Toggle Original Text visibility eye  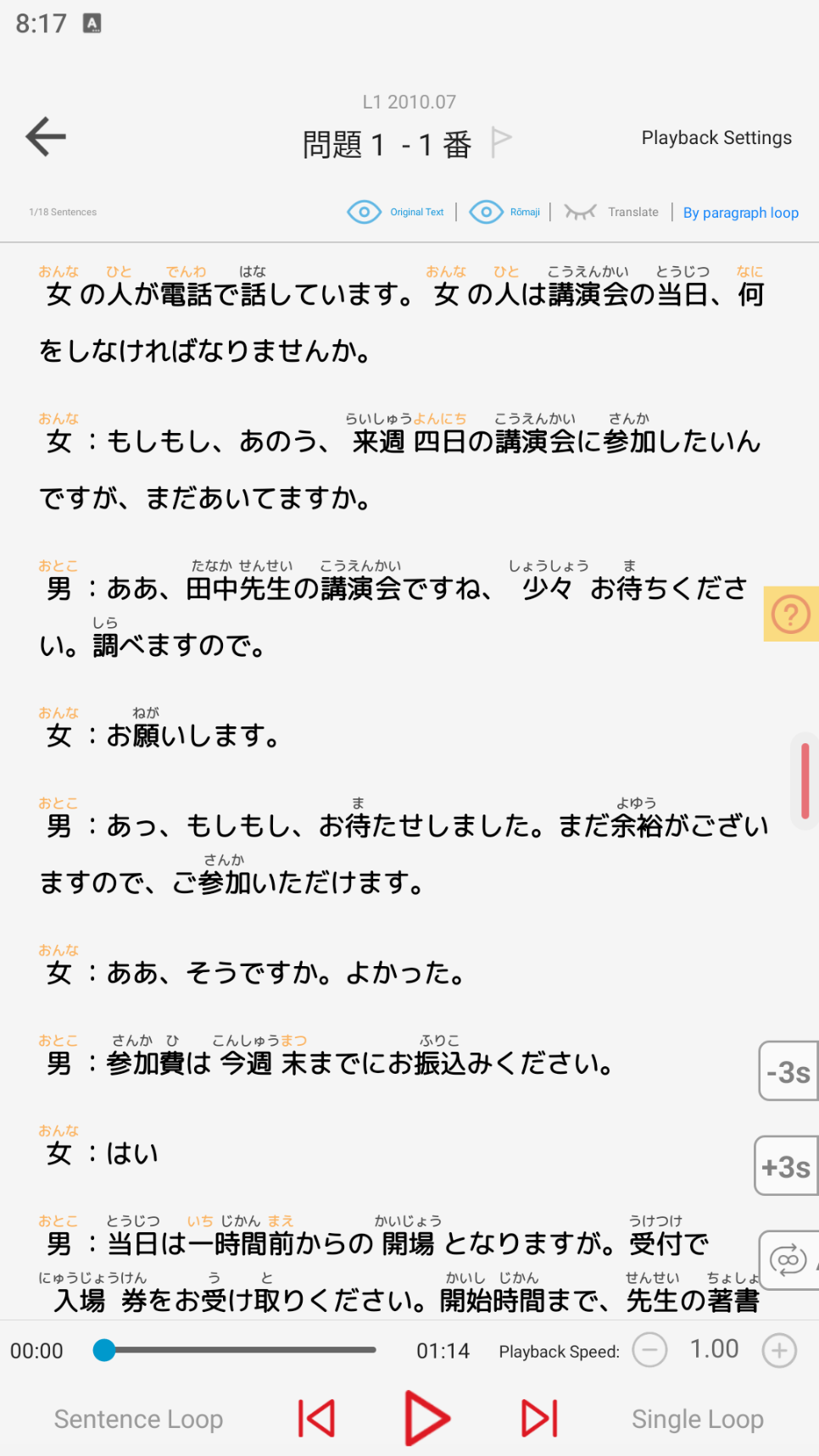364,212
